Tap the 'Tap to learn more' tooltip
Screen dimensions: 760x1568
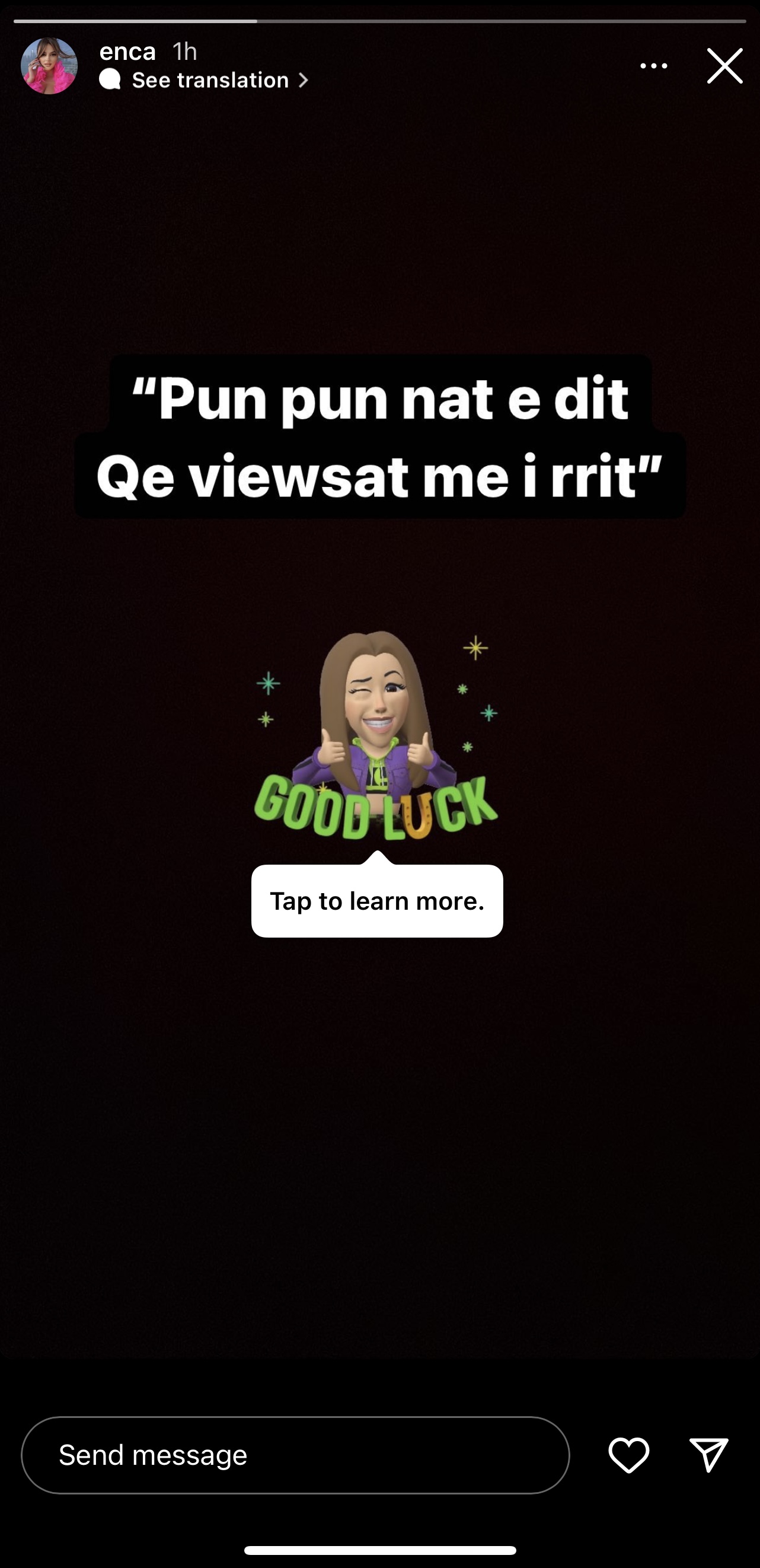click(376, 901)
